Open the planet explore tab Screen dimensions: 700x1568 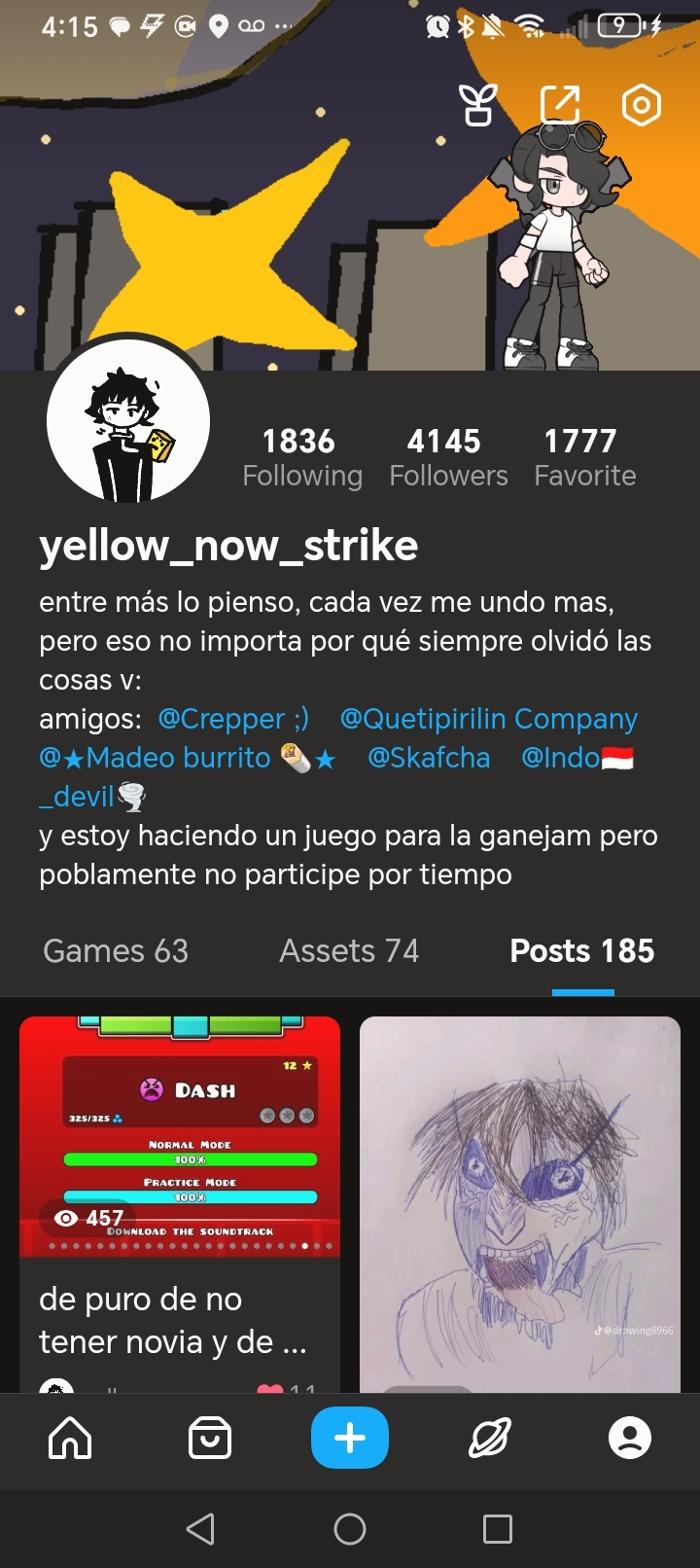click(x=490, y=1438)
